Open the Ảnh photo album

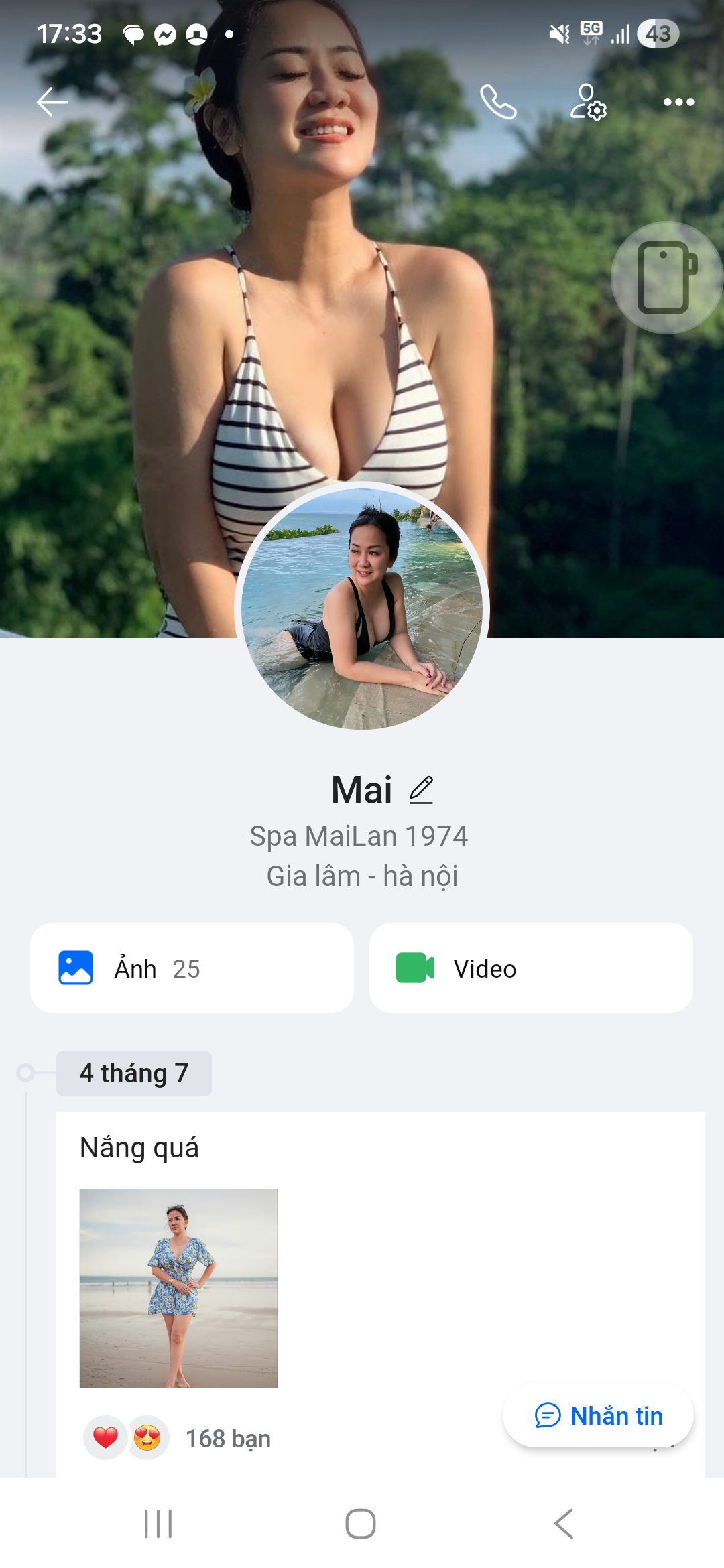click(x=192, y=968)
